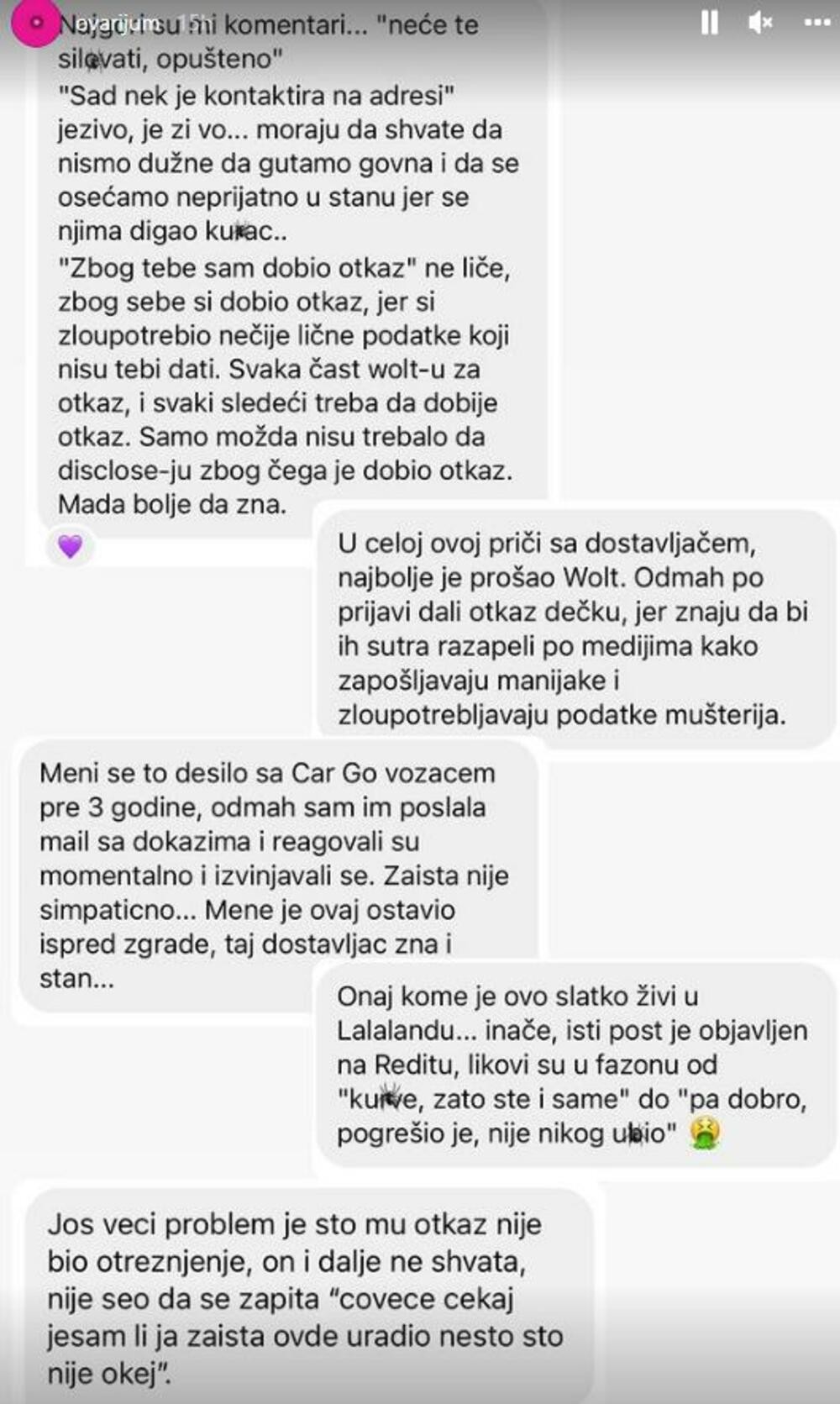Screen dimensions: 840x1404
Task: Open the three-dot story options menu
Action: coord(816,23)
